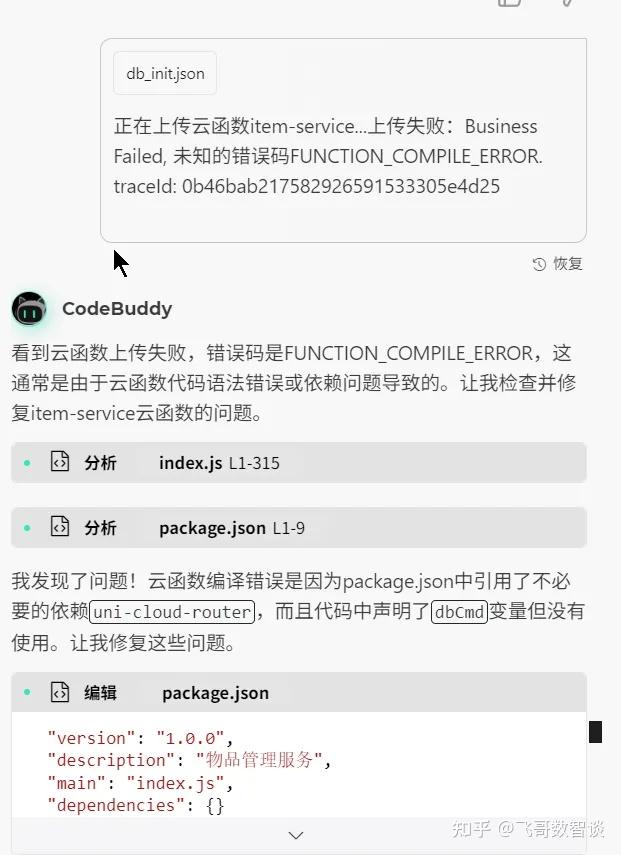The width and height of the screenshot is (621, 855).
Task: Open the 编辑 package.json edit row
Action: coord(298,692)
